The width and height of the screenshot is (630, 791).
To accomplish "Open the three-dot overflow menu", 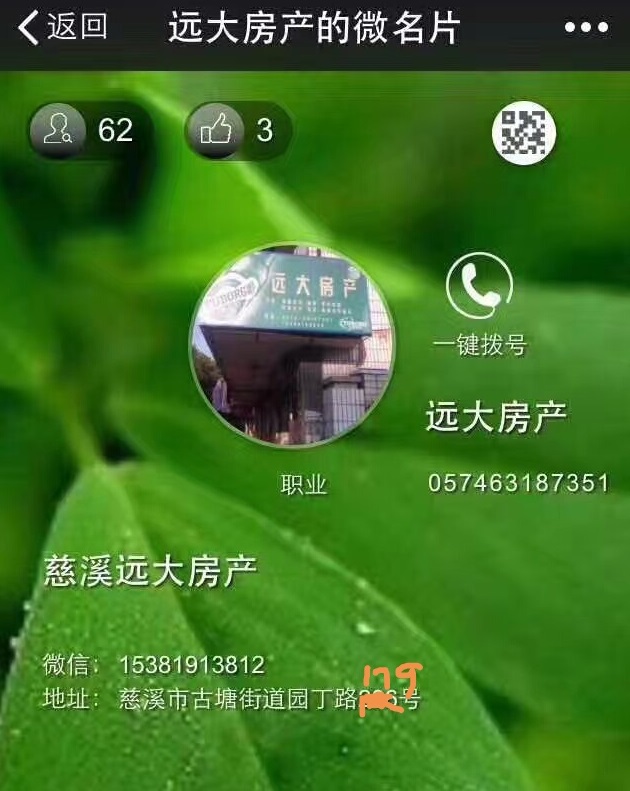I will click(x=586, y=28).
